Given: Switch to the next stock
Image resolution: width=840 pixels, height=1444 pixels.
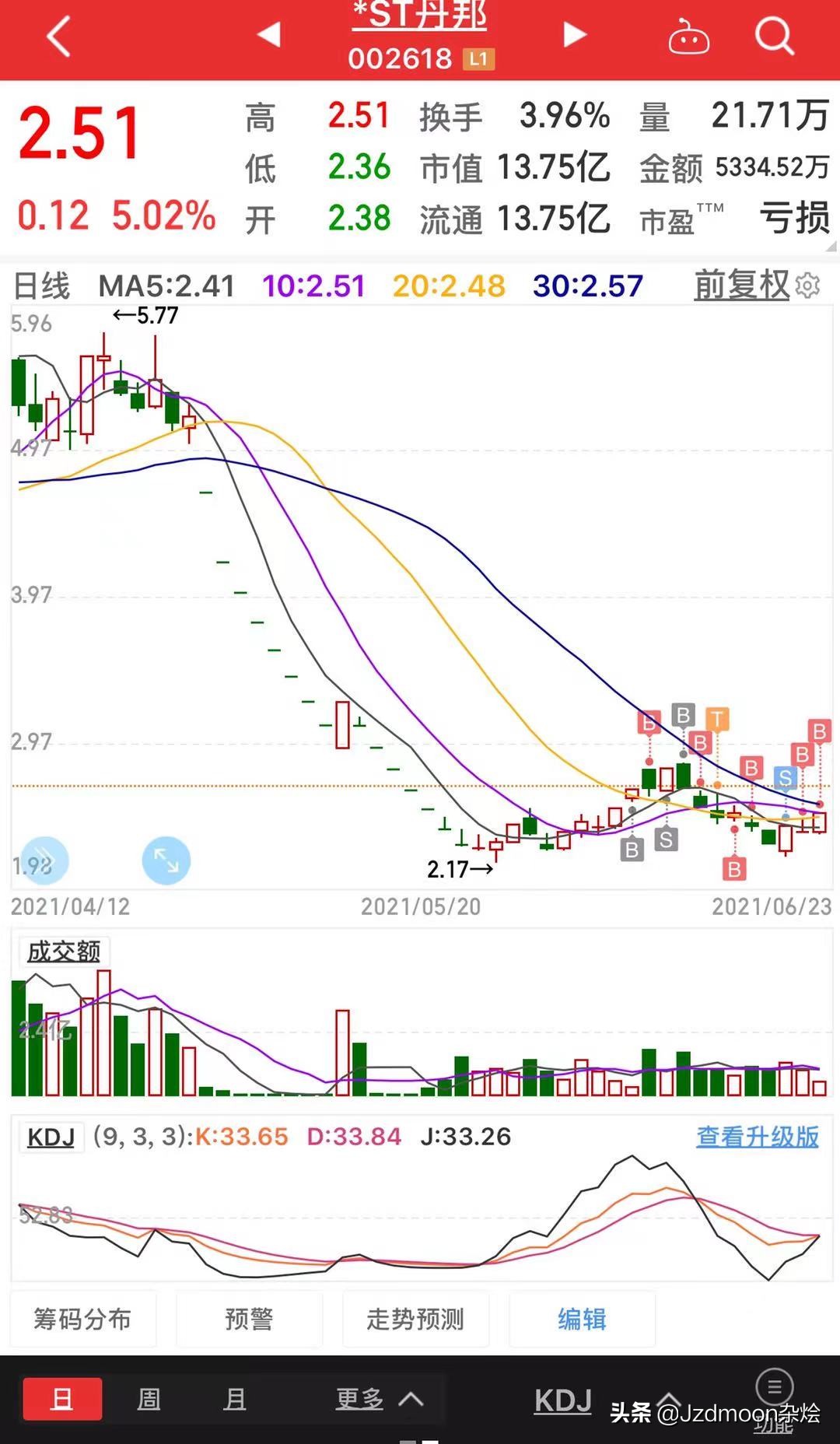Looking at the screenshot, I should coord(575,34).
